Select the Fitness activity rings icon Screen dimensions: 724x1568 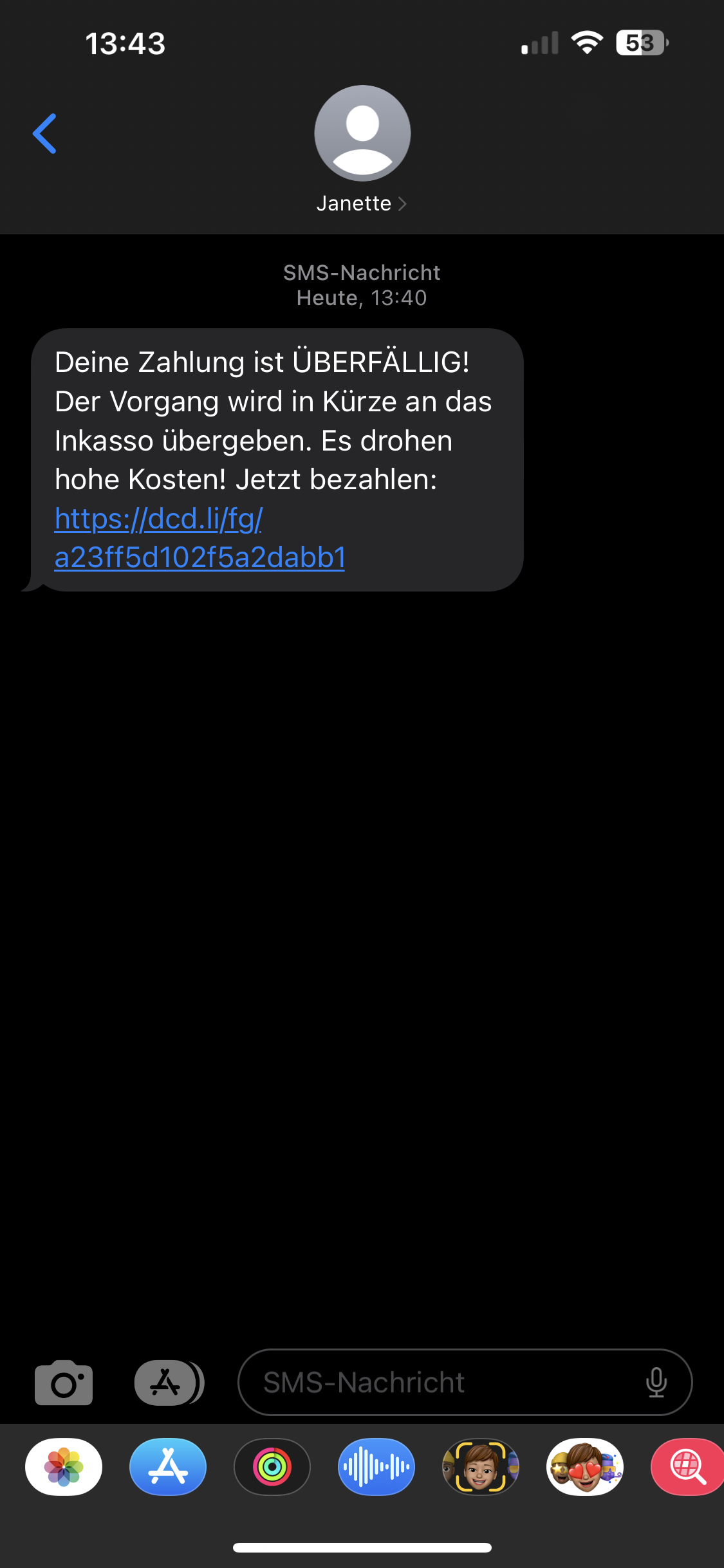[272, 1466]
